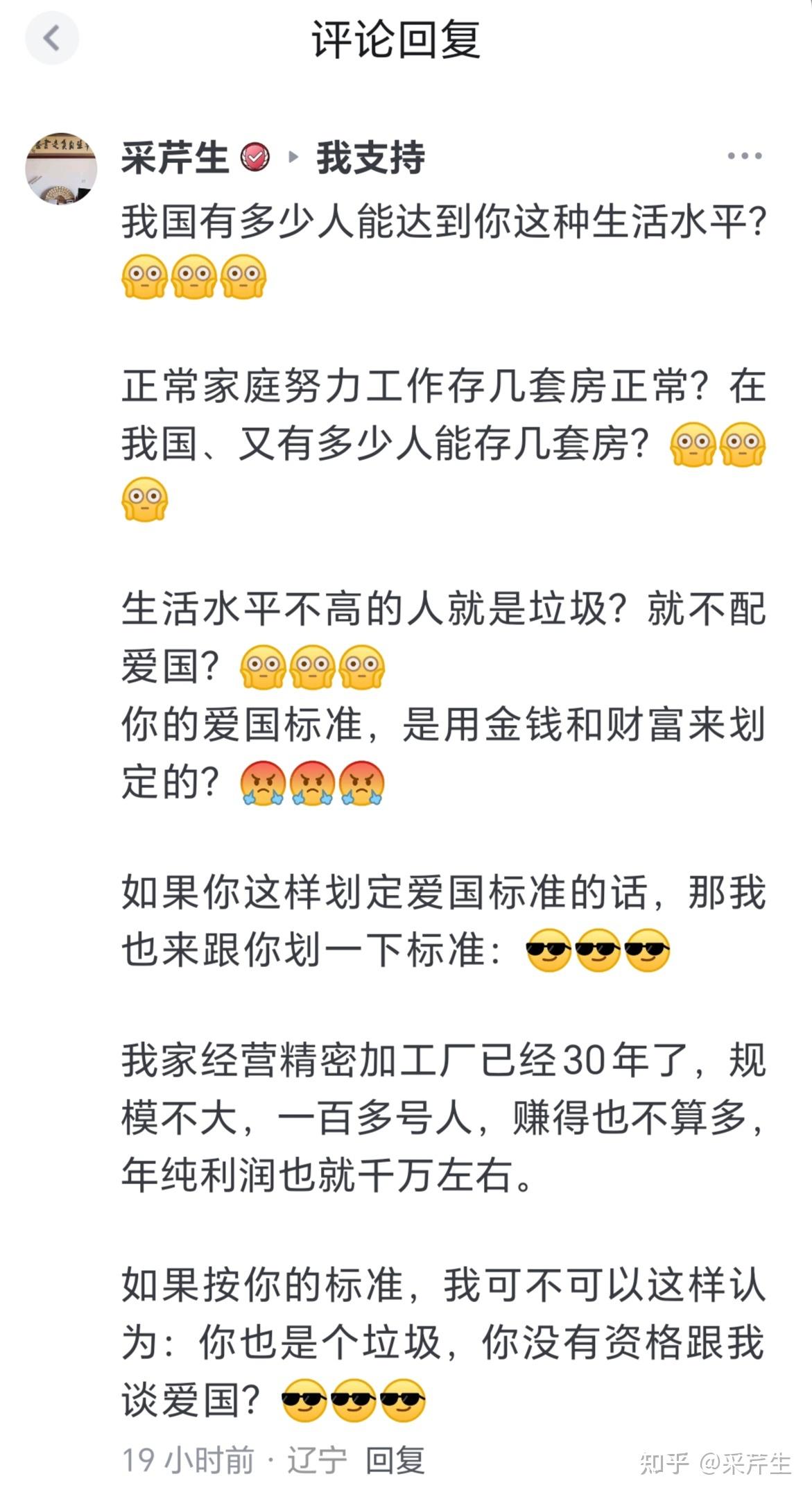Go back from the 评论回复 page
812x1497 pixels.
click(x=51, y=38)
